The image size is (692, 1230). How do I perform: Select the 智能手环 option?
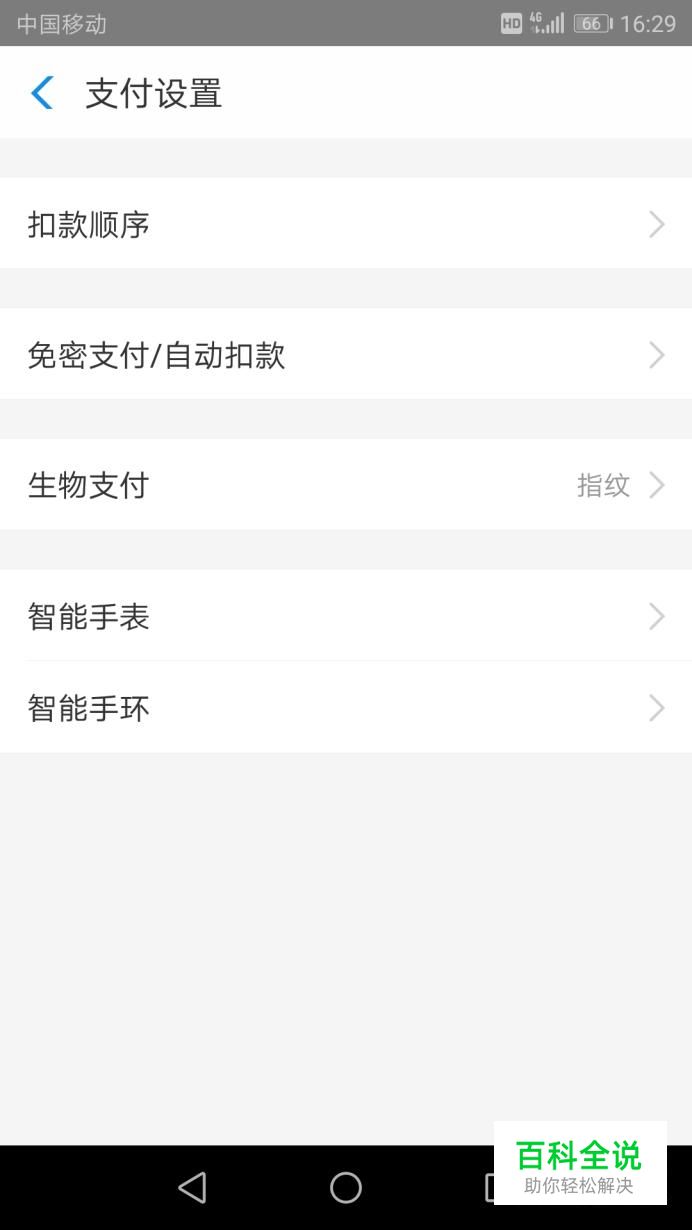(x=346, y=708)
